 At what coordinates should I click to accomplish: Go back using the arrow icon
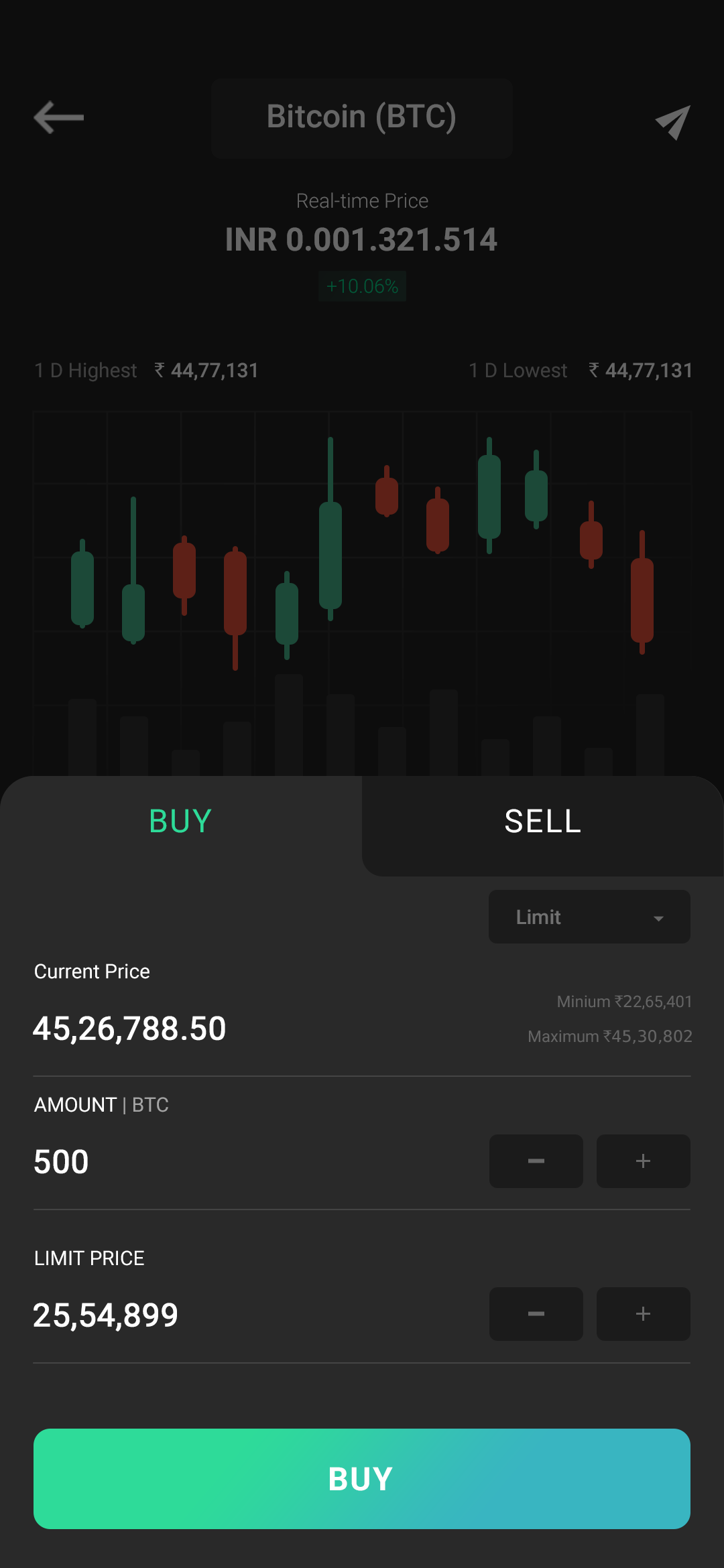pos(59,118)
